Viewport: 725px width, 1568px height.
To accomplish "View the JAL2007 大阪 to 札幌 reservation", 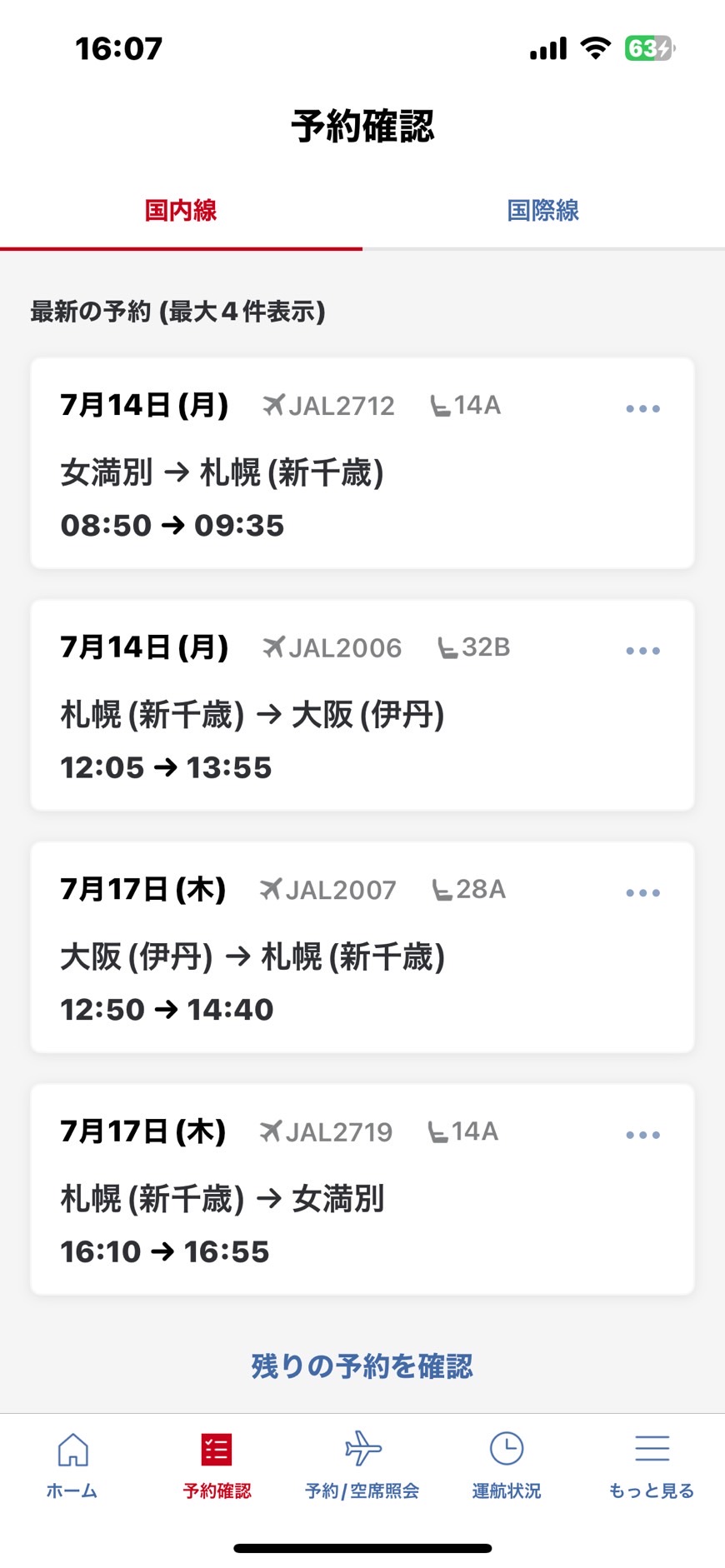I will 362,947.
